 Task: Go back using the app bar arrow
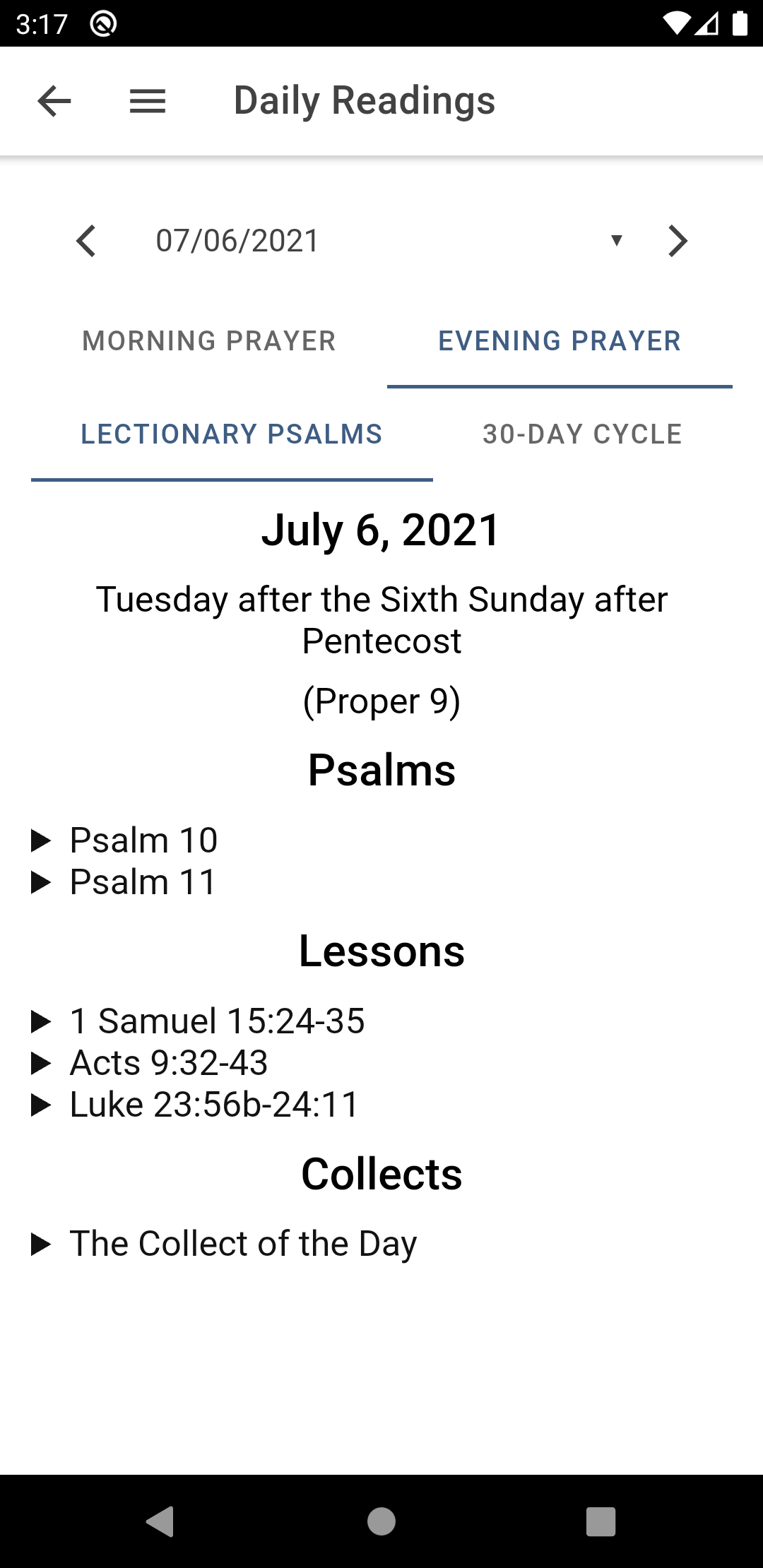(54, 101)
